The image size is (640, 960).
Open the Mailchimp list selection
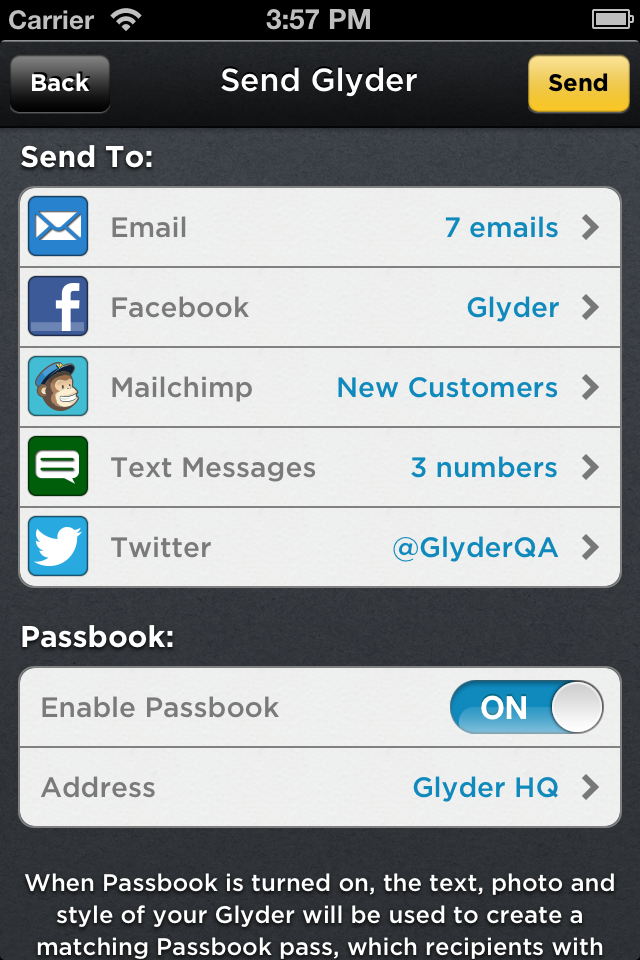(x=320, y=388)
